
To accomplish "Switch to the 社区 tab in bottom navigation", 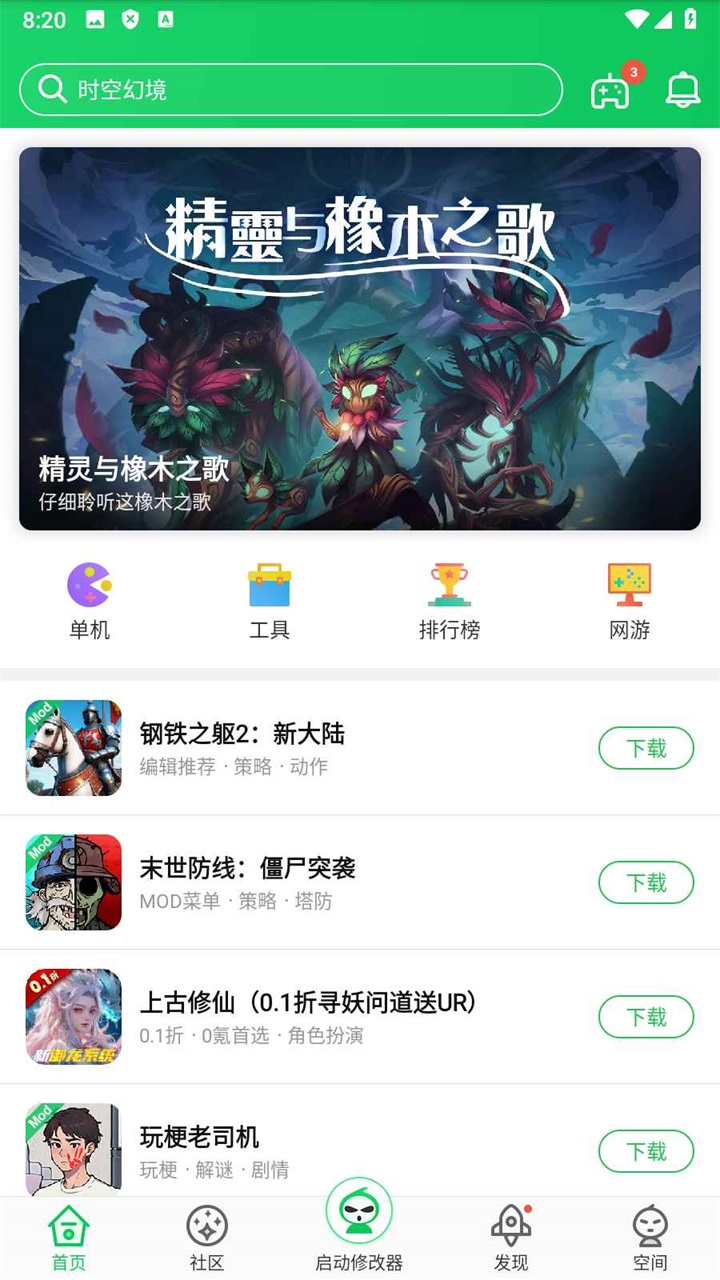I will [x=206, y=1236].
